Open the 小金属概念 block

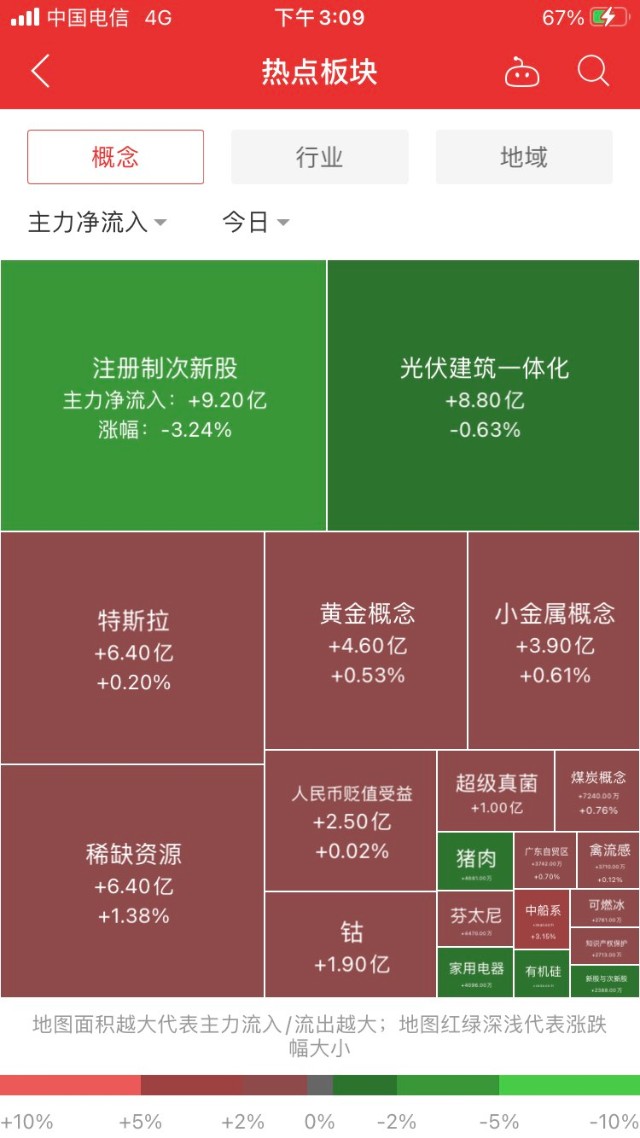point(554,640)
